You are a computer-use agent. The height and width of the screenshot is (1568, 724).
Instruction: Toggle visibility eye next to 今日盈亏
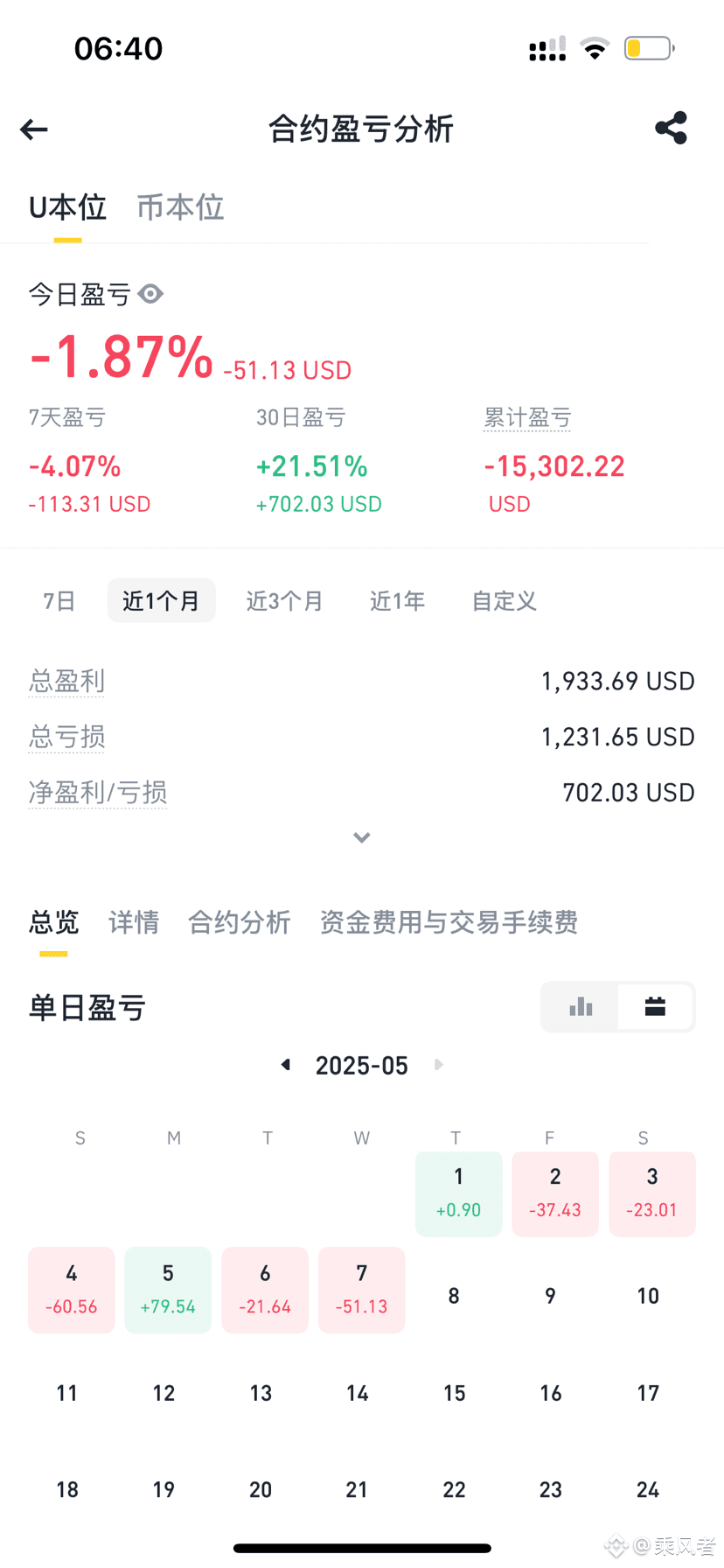pyautogui.click(x=150, y=294)
